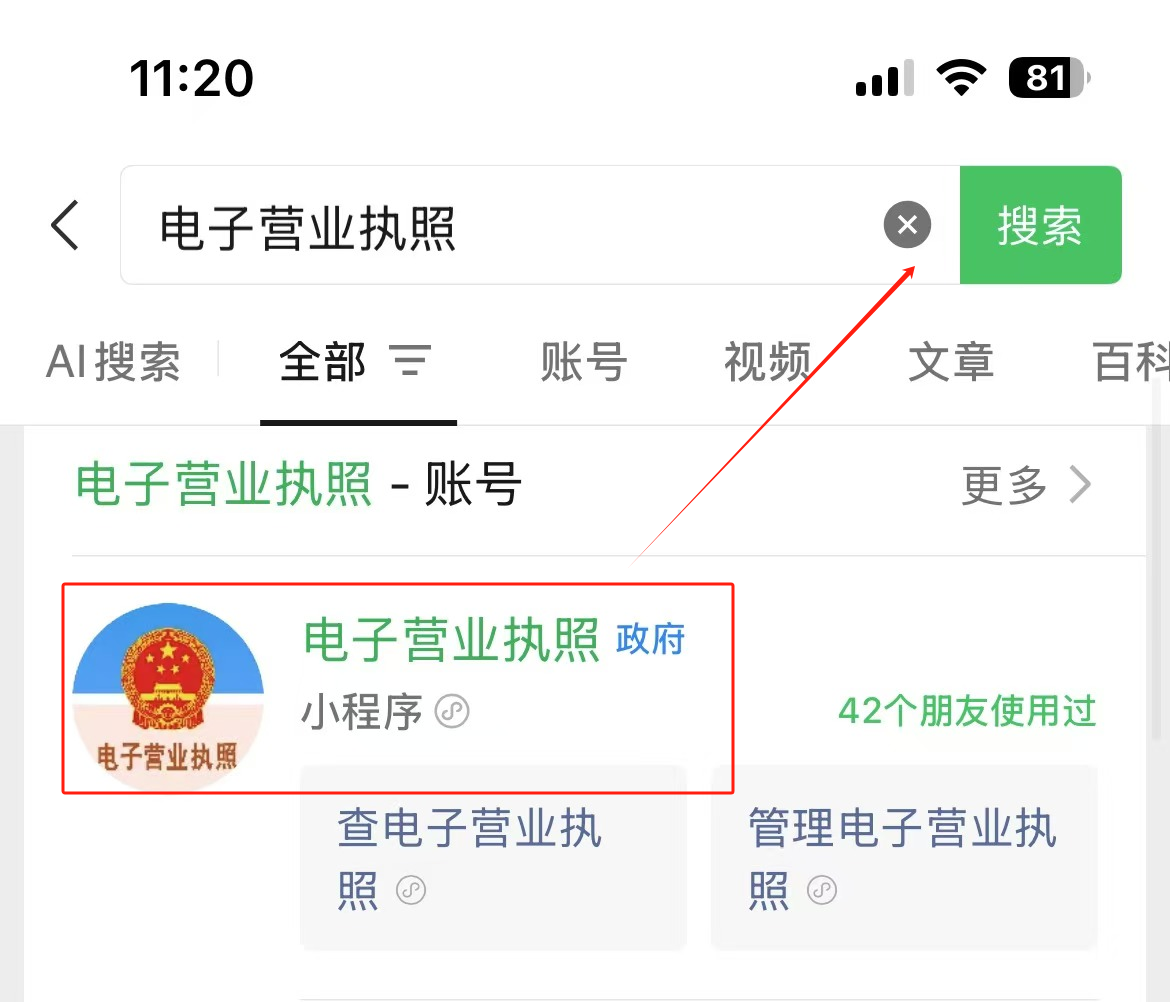Focus the search field containing 电子营业执照
Screen dimensions: 1170x1002
click(x=500, y=227)
